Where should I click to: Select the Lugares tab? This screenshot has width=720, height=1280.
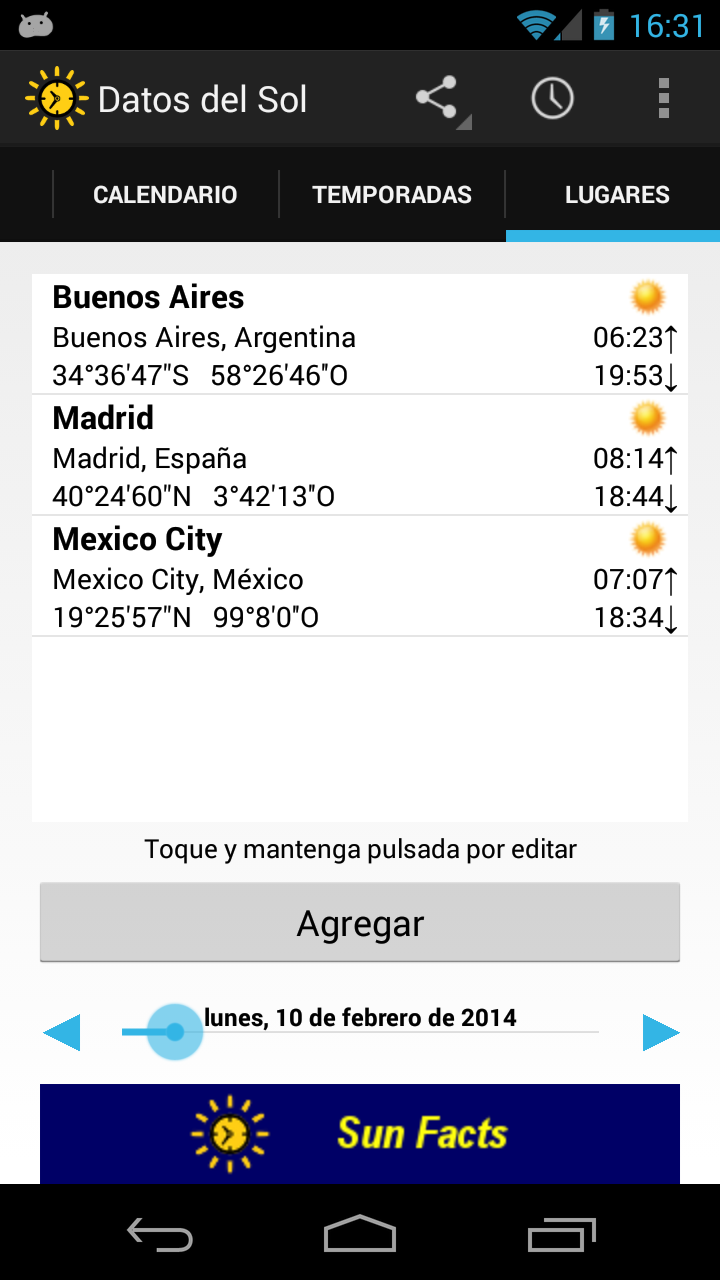point(616,195)
